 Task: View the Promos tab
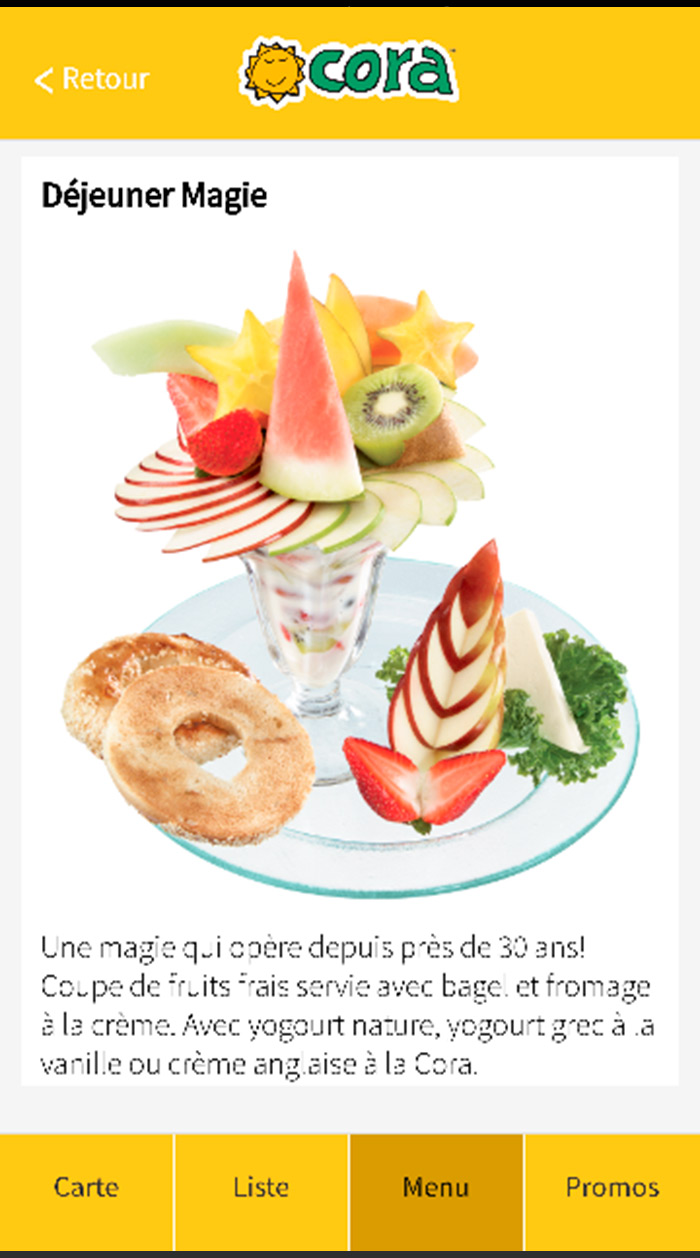click(x=612, y=1188)
